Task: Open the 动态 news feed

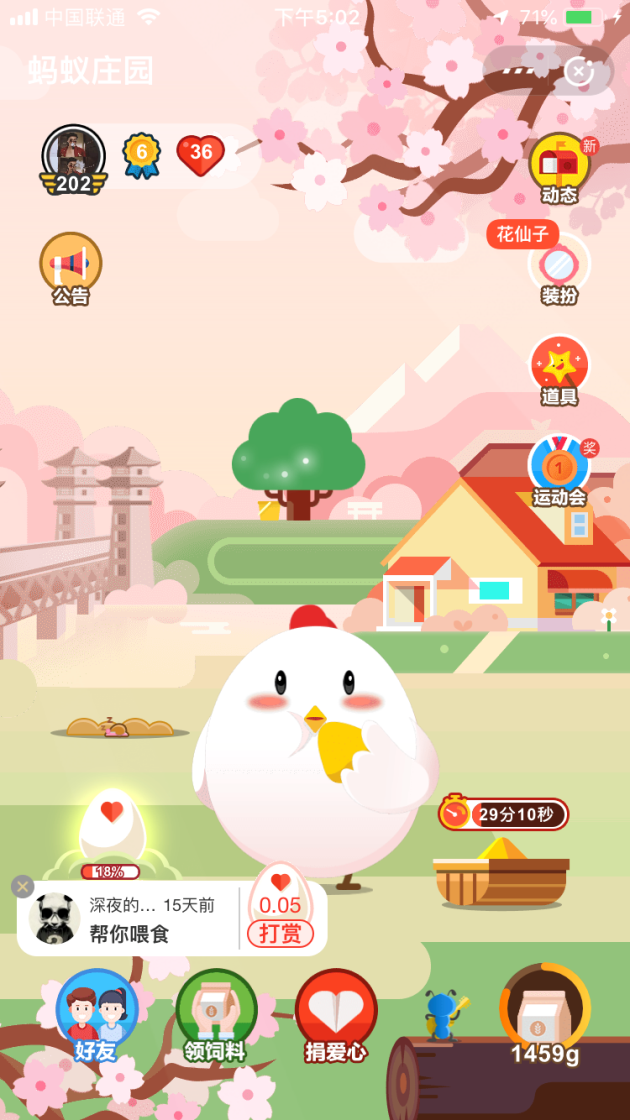Action: (560, 167)
